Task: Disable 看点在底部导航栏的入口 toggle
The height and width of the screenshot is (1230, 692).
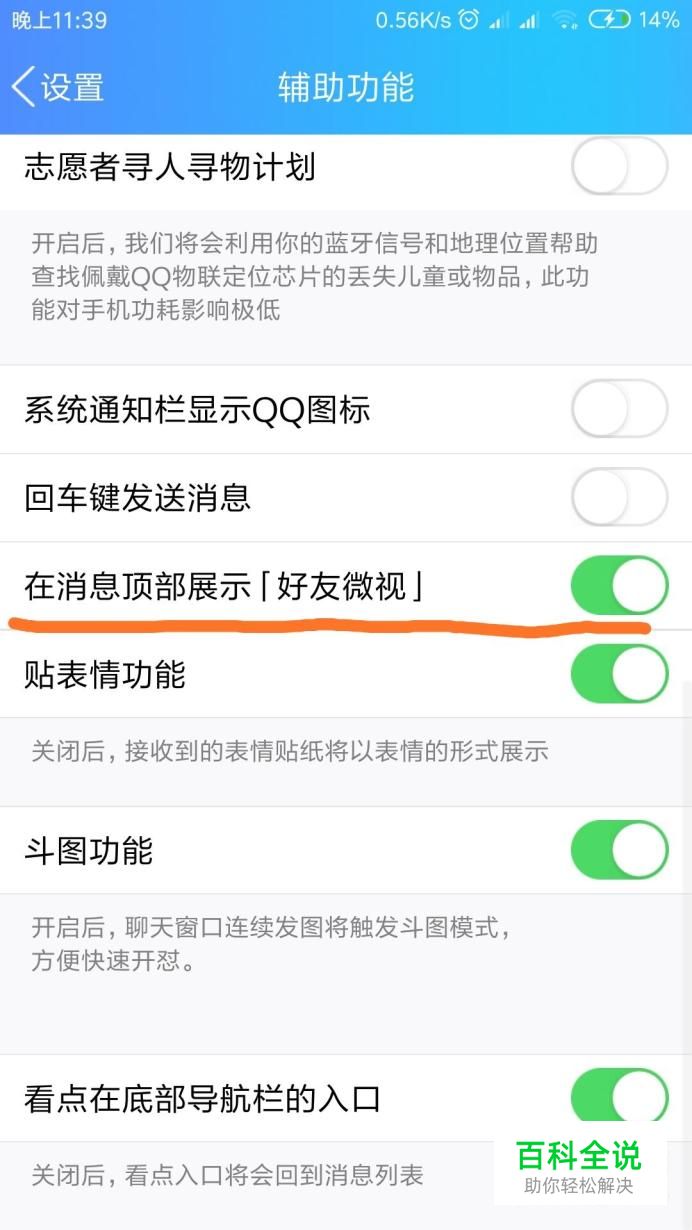Action: click(619, 1097)
